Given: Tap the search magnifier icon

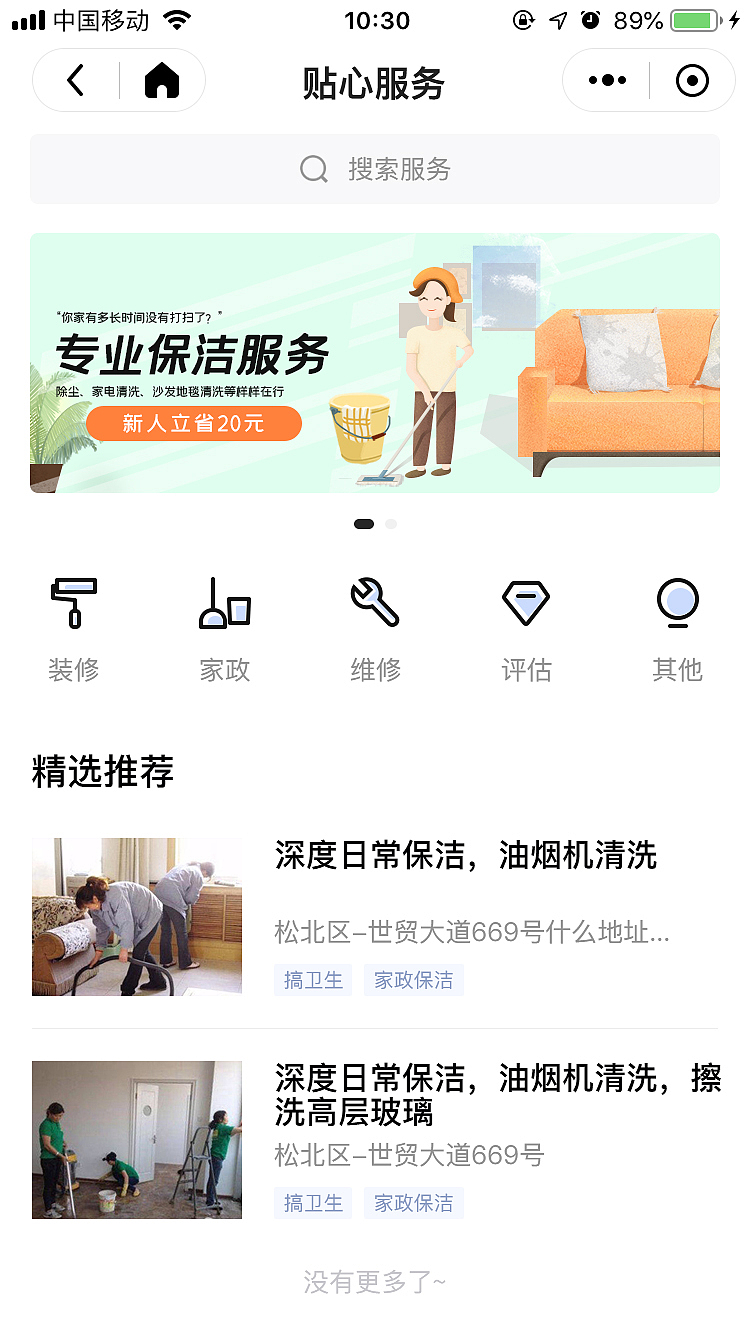Looking at the screenshot, I should [x=314, y=168].
